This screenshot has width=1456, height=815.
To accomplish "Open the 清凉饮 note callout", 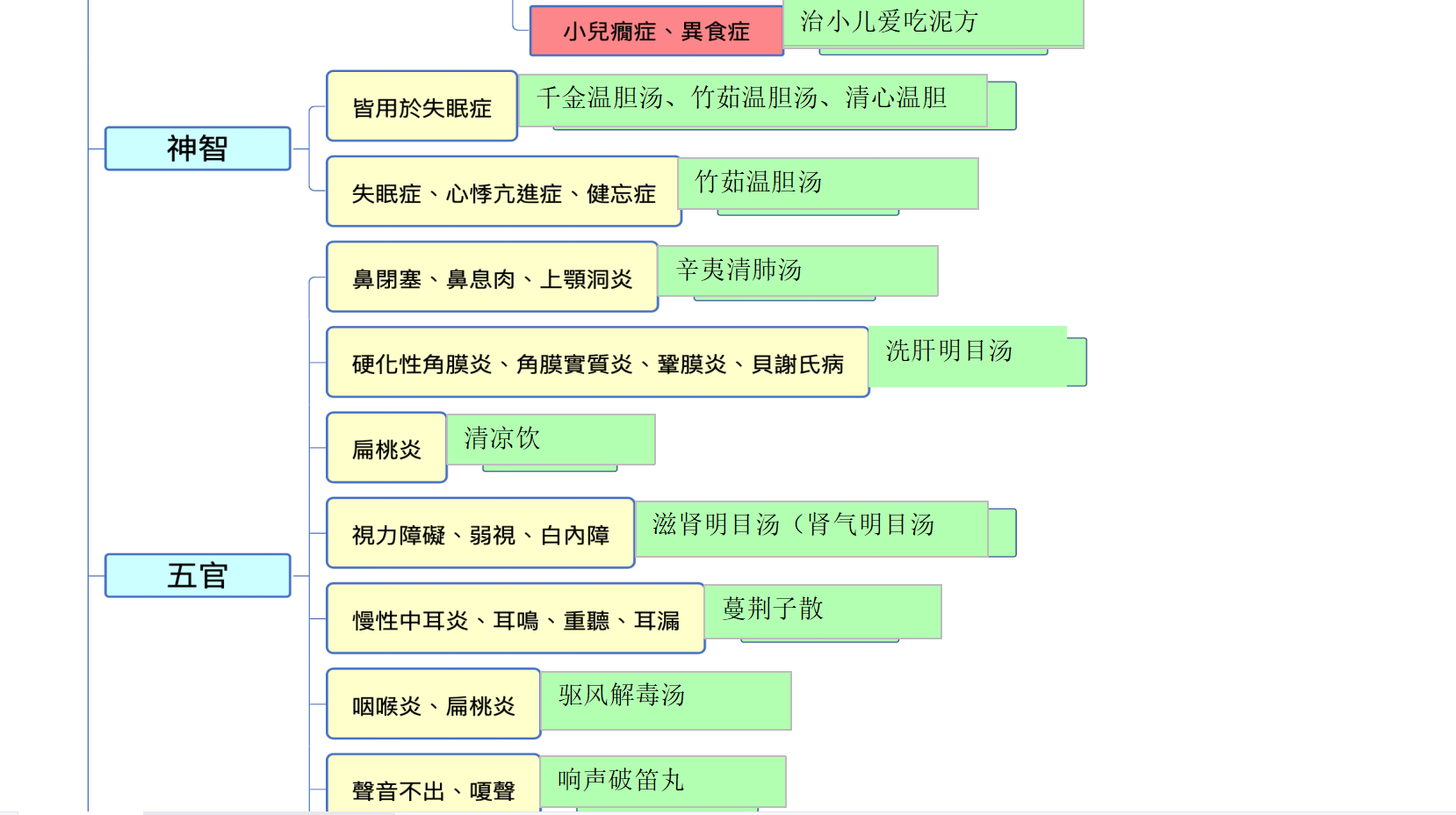I will pos(551,438).
